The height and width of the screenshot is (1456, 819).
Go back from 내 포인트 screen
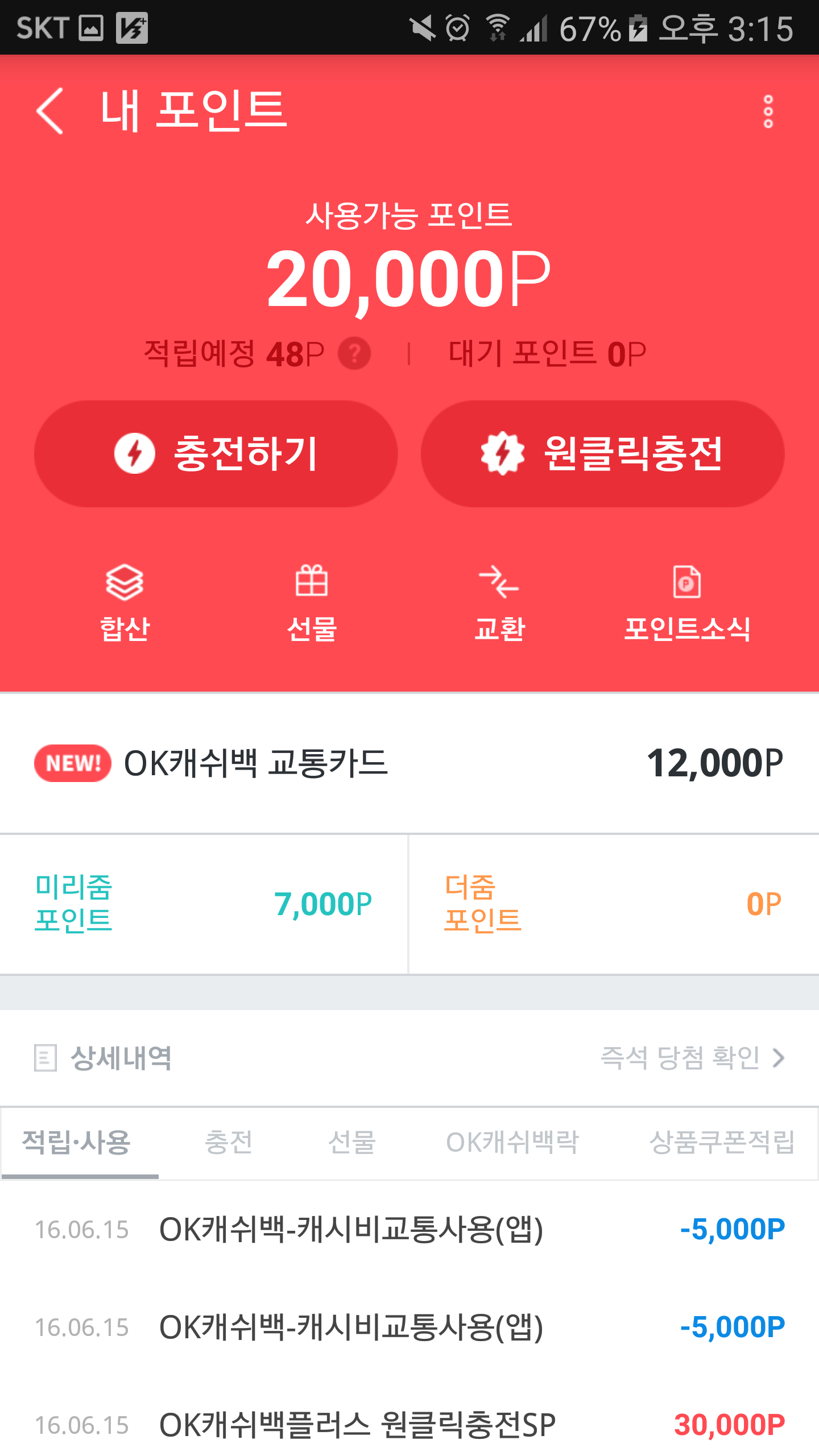tap(50, 111)
